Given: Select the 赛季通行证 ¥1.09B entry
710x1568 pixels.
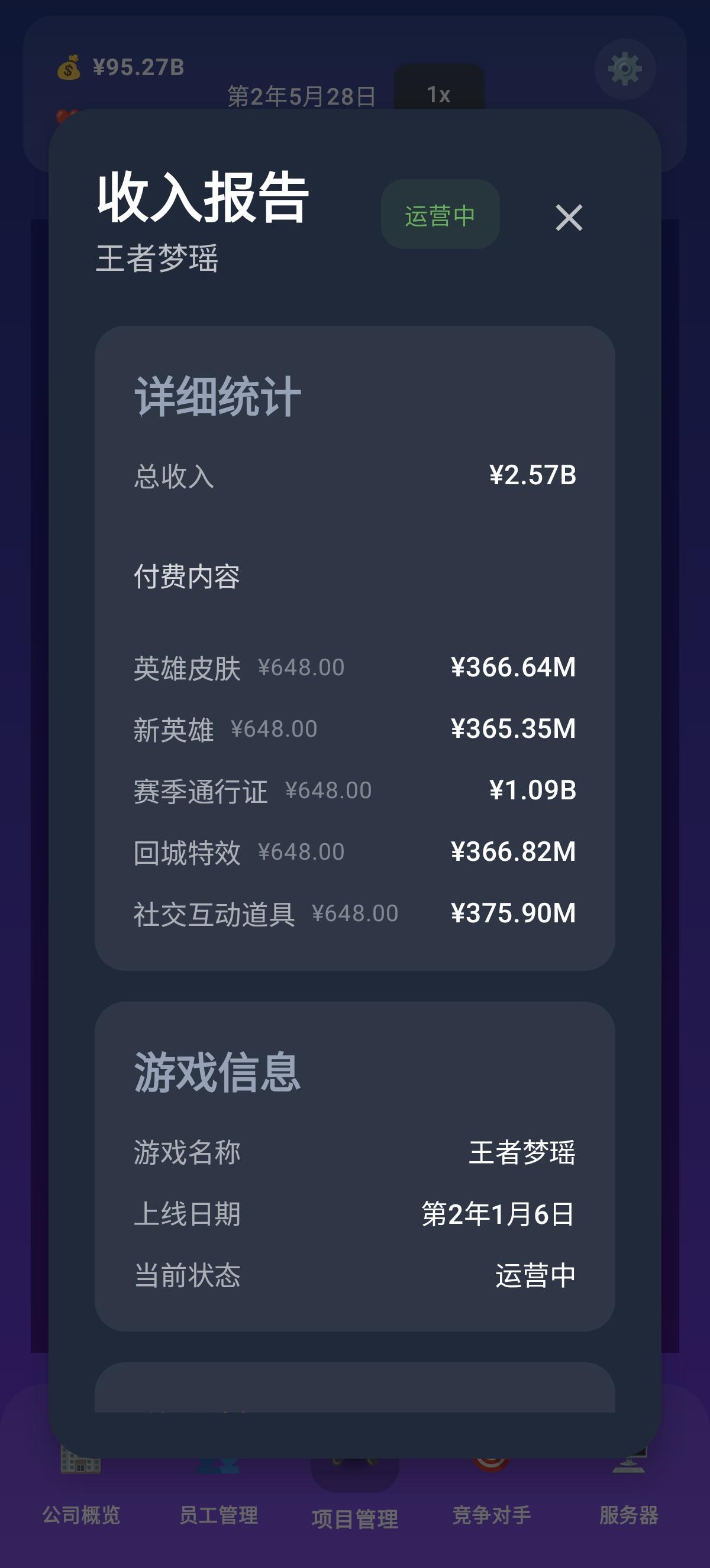Looking at the screenshot, I should coord(356,791).
